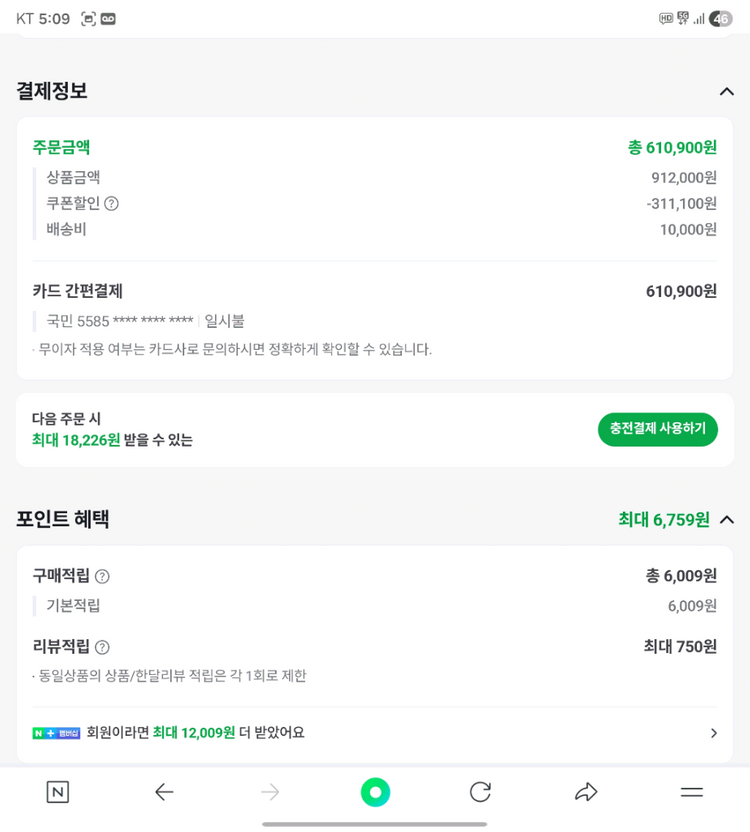Refresh the checkout page
The image size is (750, 832).
[x=480, y=791]
